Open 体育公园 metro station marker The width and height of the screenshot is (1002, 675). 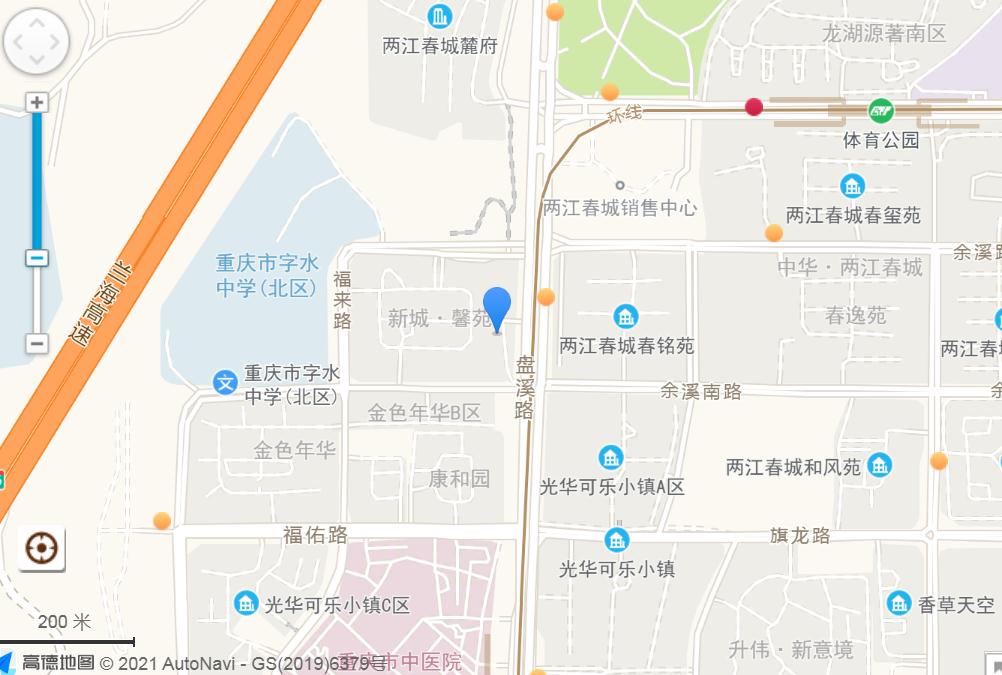880,110
